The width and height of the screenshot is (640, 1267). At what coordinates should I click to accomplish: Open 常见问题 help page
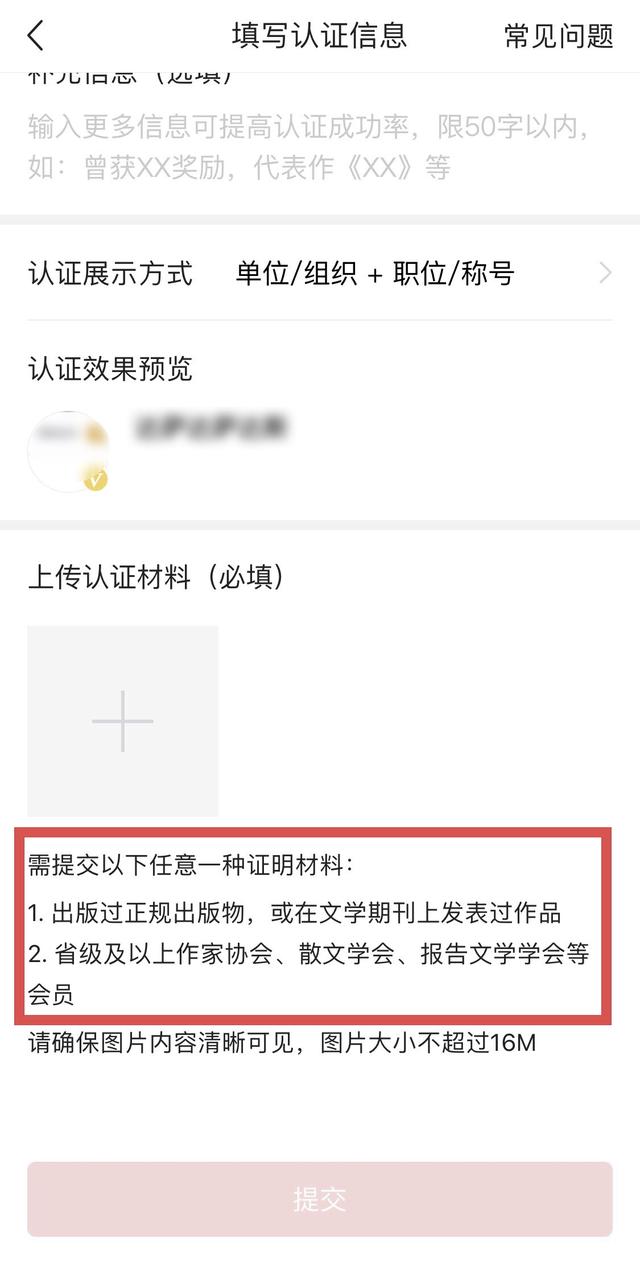click(558, 37)
